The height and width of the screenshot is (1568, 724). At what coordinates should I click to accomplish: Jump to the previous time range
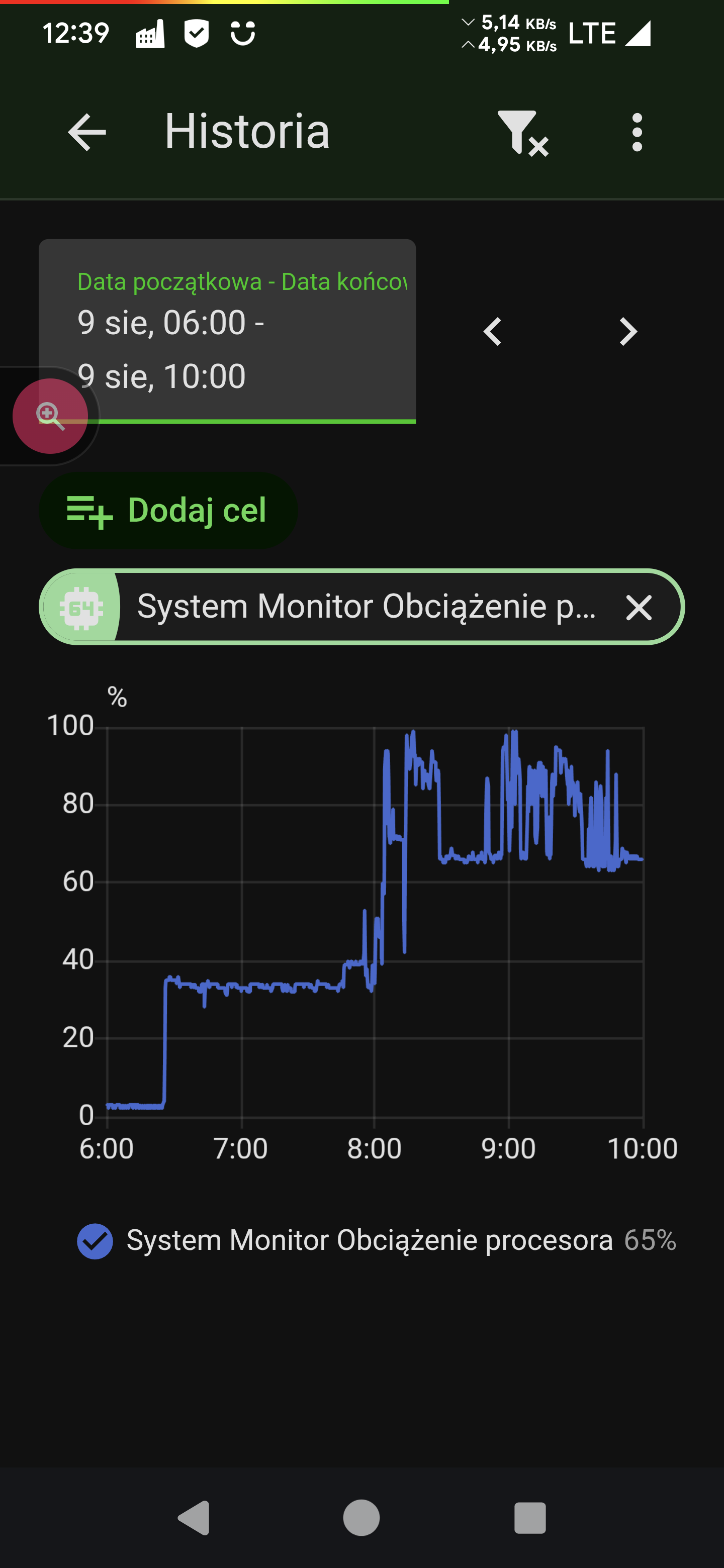(x=492, y=332)
